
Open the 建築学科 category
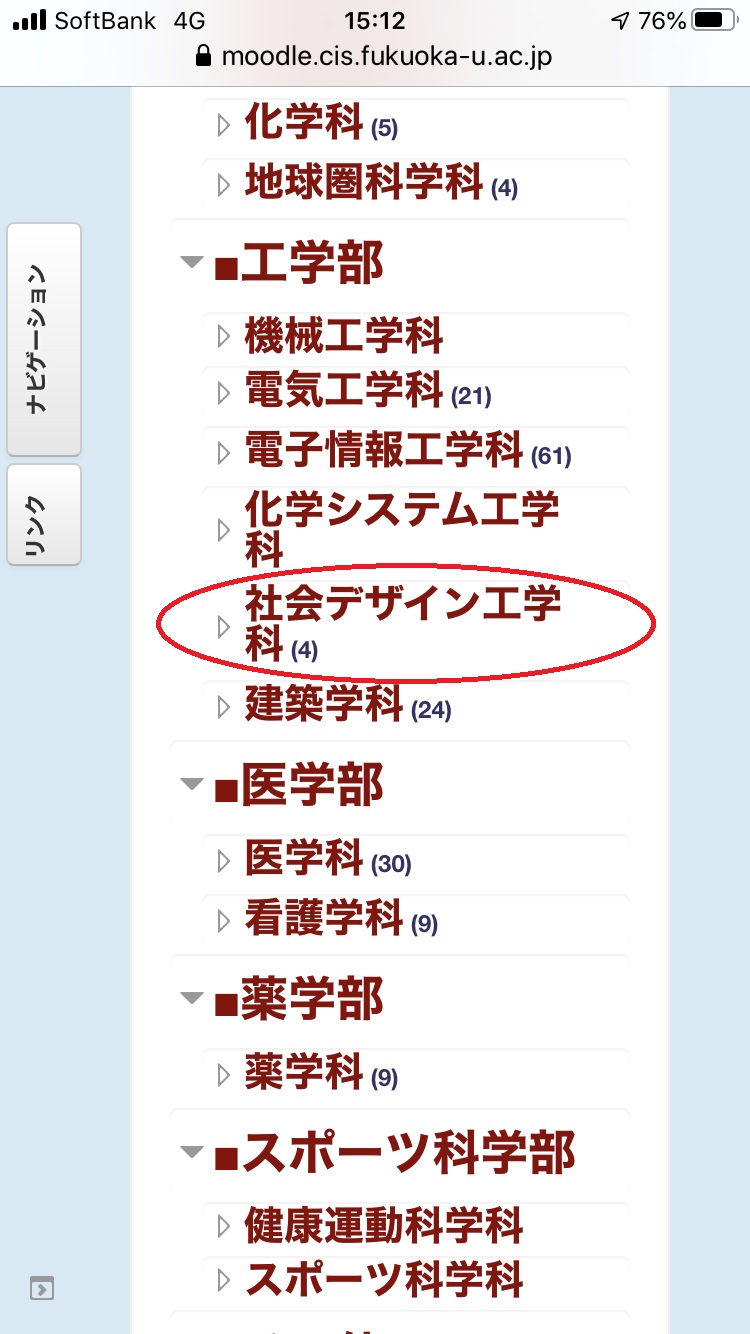(x=323, y=705)
